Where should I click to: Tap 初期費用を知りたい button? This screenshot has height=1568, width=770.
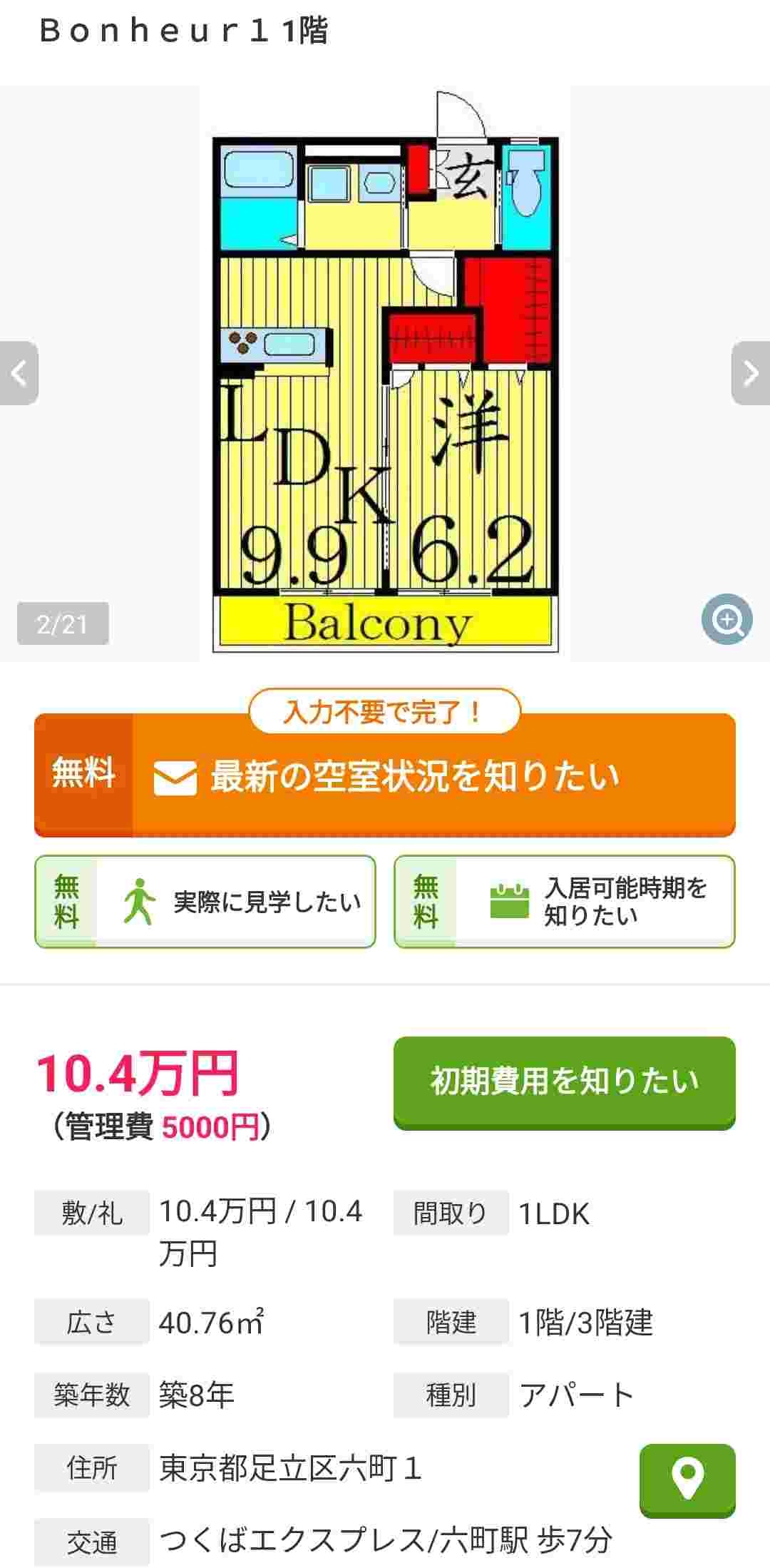564,1081
